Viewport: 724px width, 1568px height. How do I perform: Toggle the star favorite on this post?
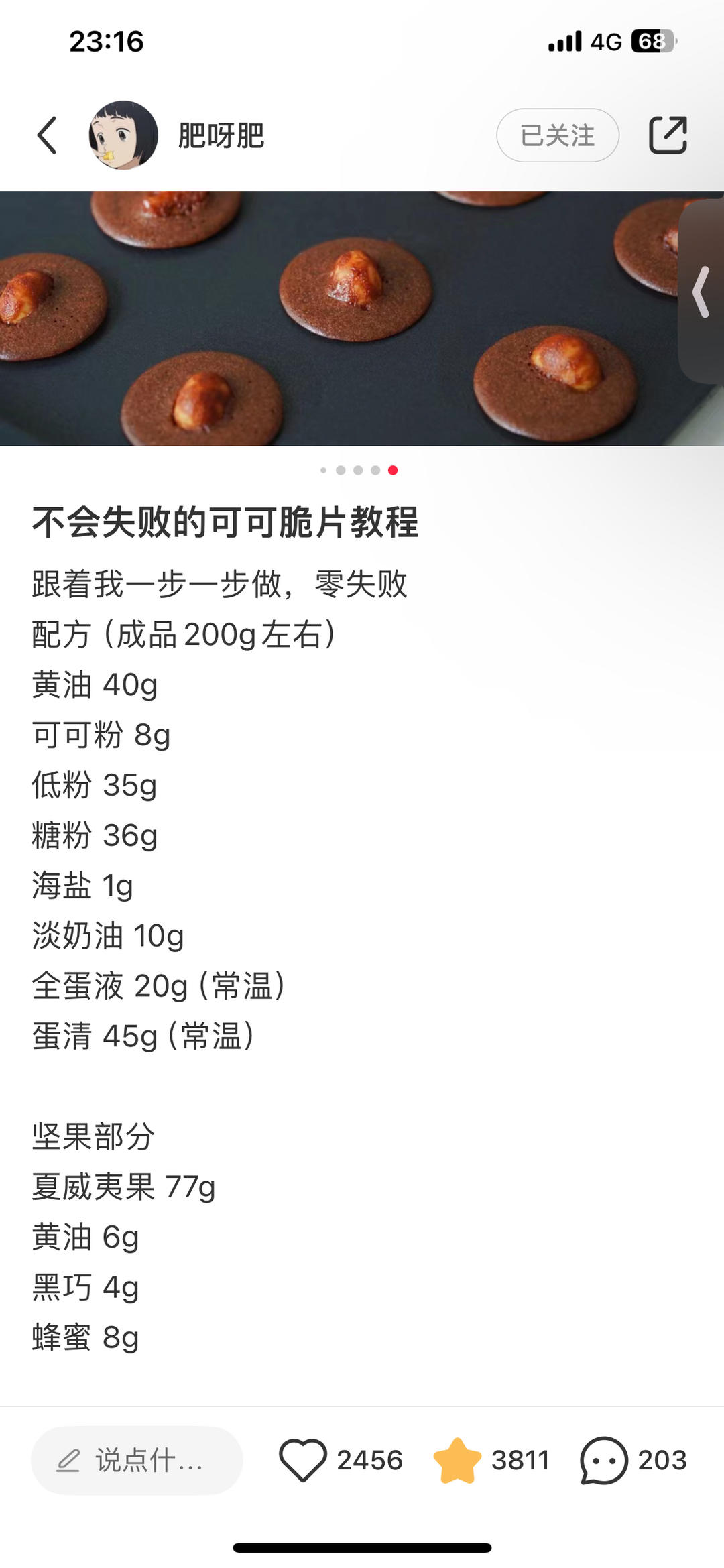point(457,1460)
